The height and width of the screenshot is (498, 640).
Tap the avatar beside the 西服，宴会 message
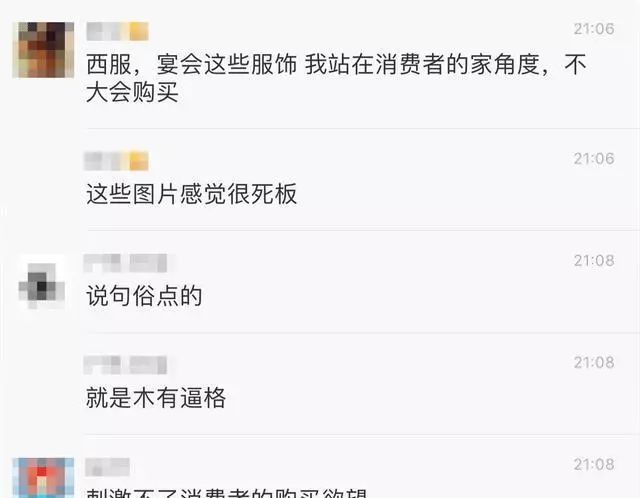click(x=43, y=49)
